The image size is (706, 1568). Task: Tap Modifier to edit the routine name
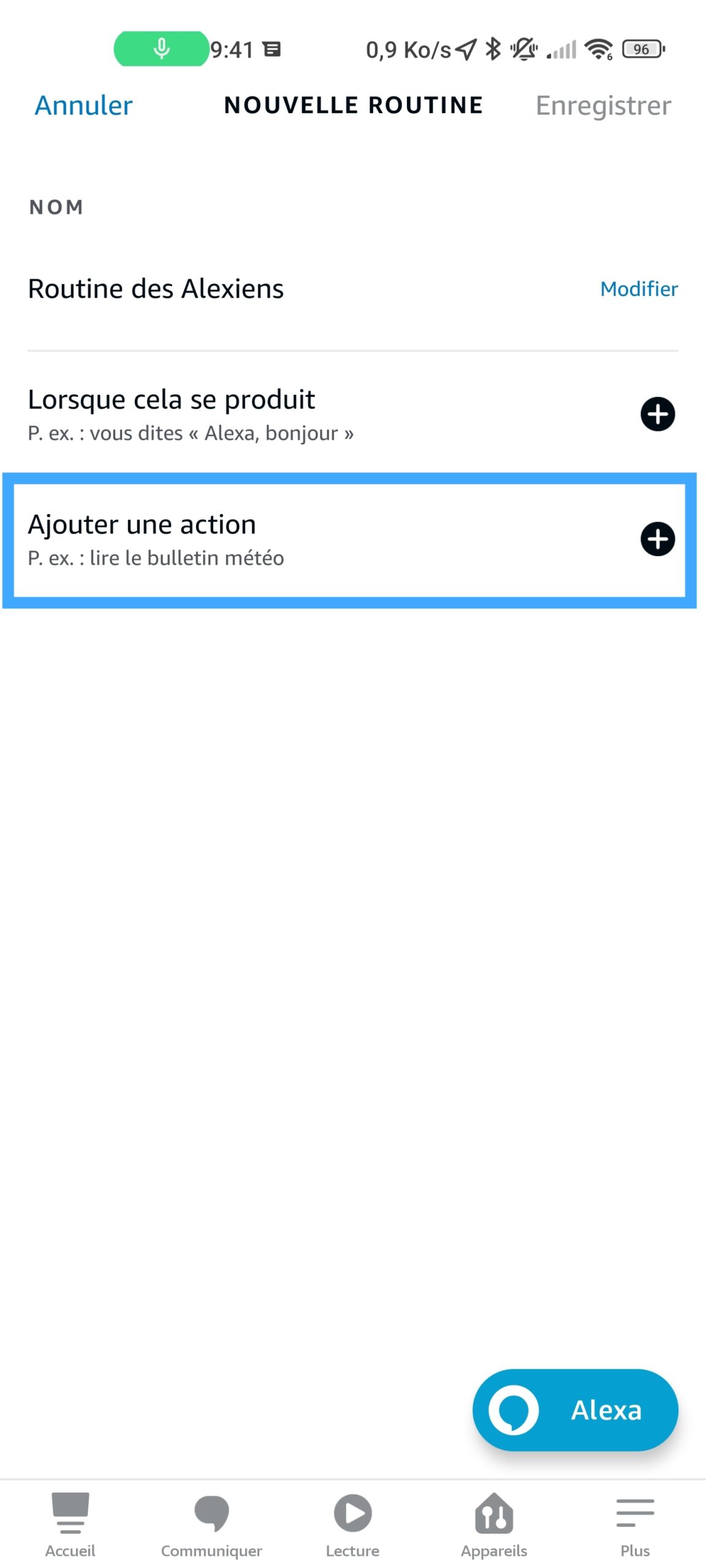(639, 288)
